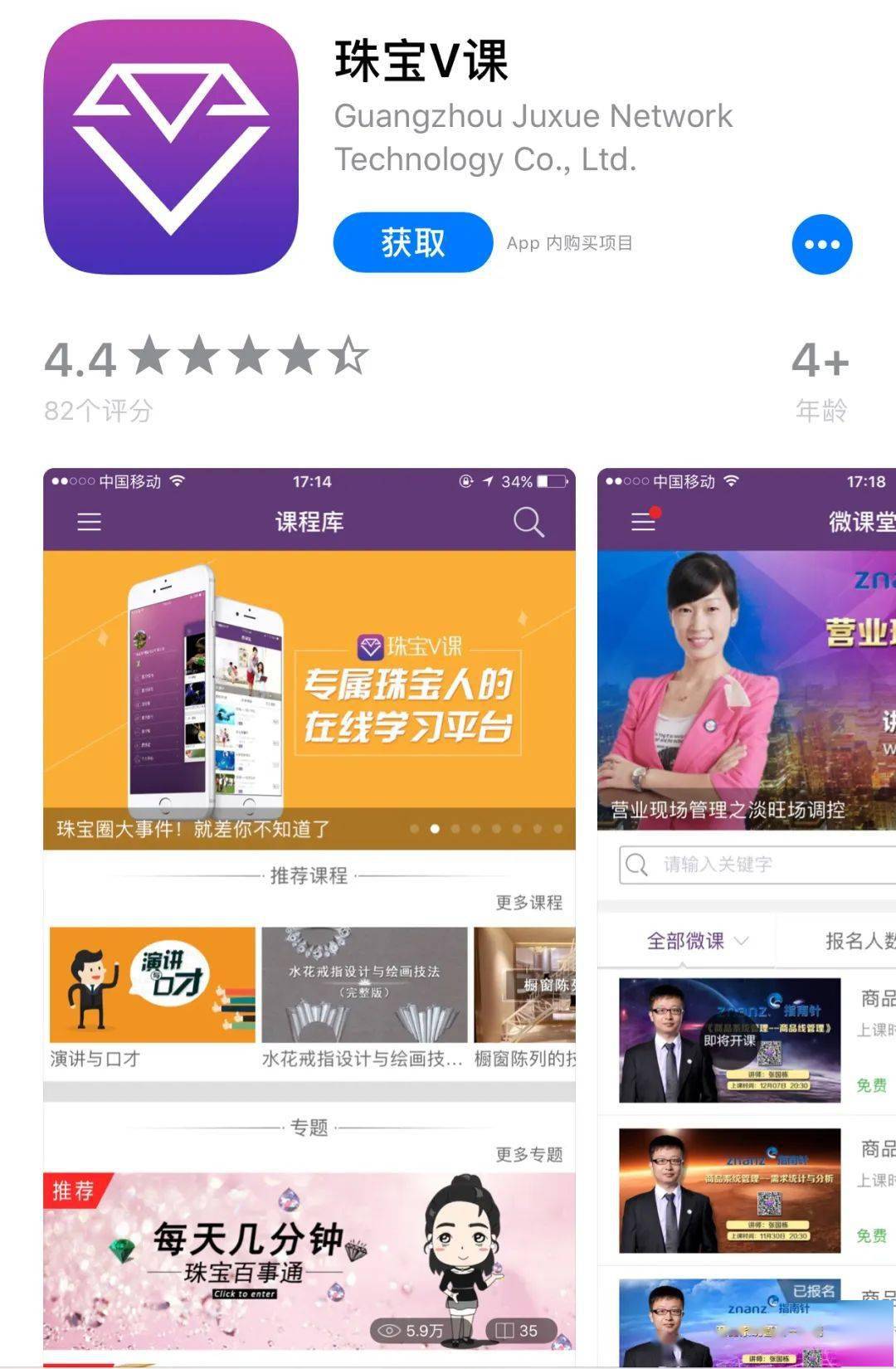Tap the 获取 download button

pyautogui.click(x=413, y=243)
